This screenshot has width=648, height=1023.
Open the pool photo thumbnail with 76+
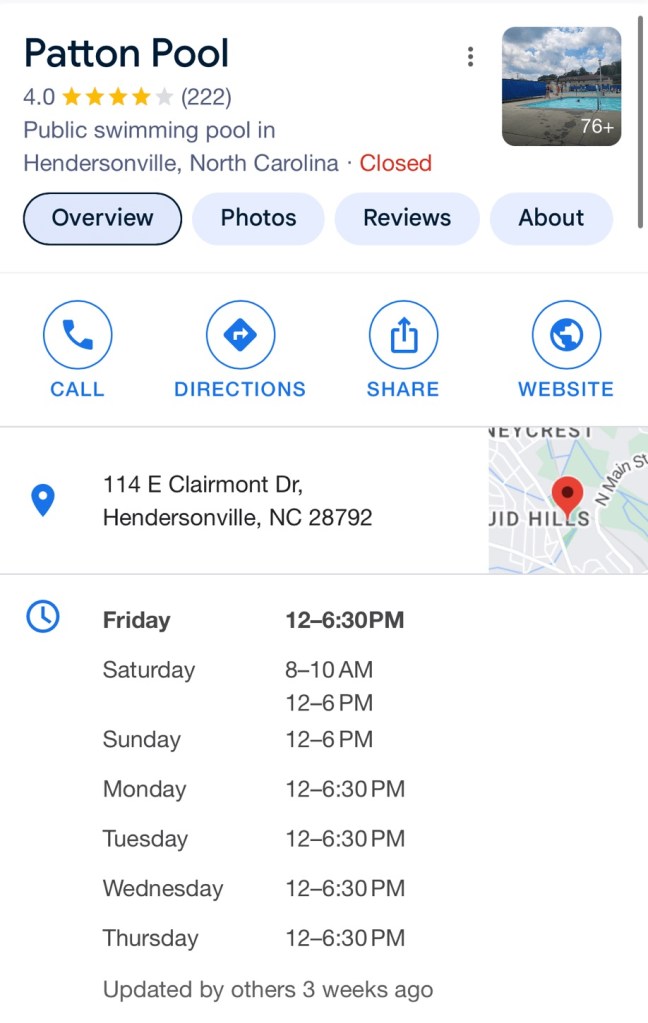coord(561,86)
